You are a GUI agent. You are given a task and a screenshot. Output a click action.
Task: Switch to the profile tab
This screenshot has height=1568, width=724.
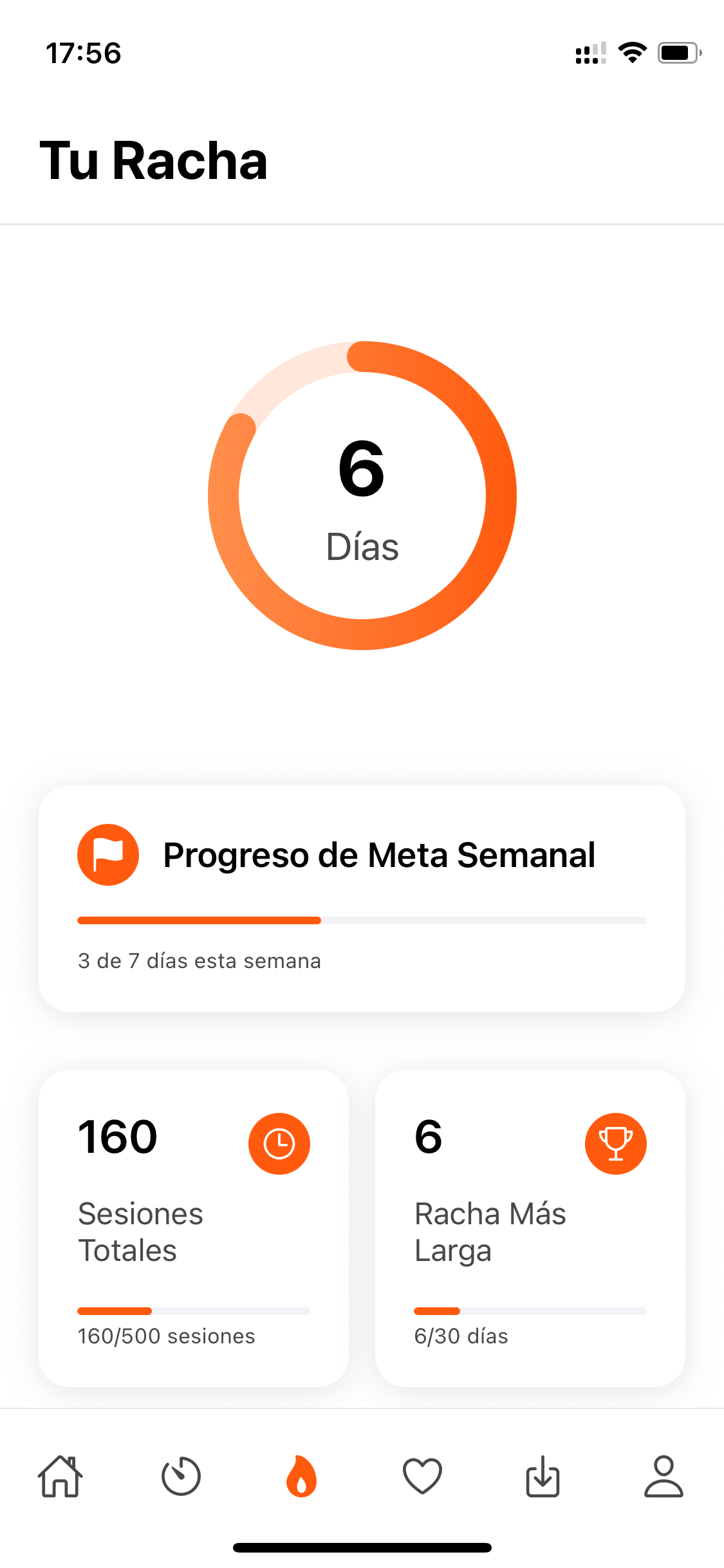664,1476
